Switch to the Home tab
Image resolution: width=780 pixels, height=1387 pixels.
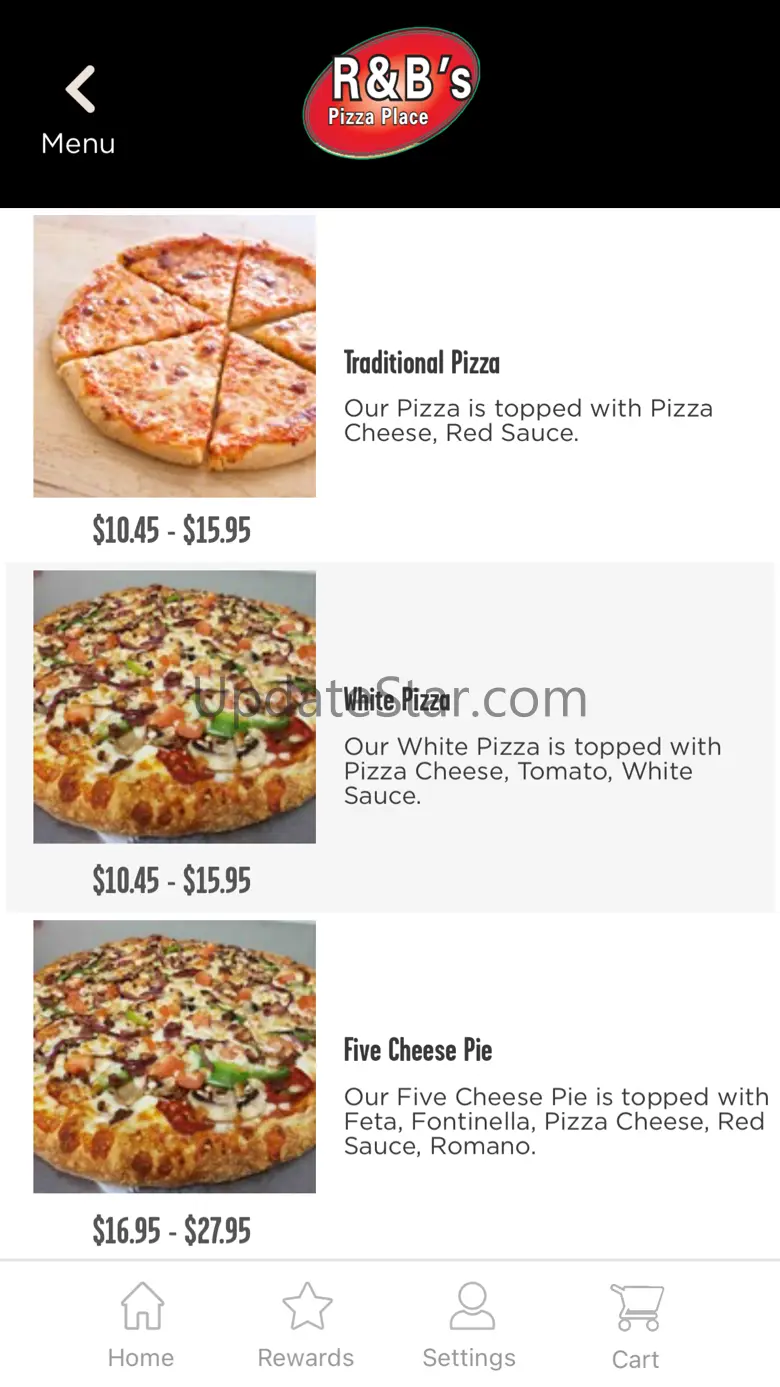click(x=141, y=1325)
